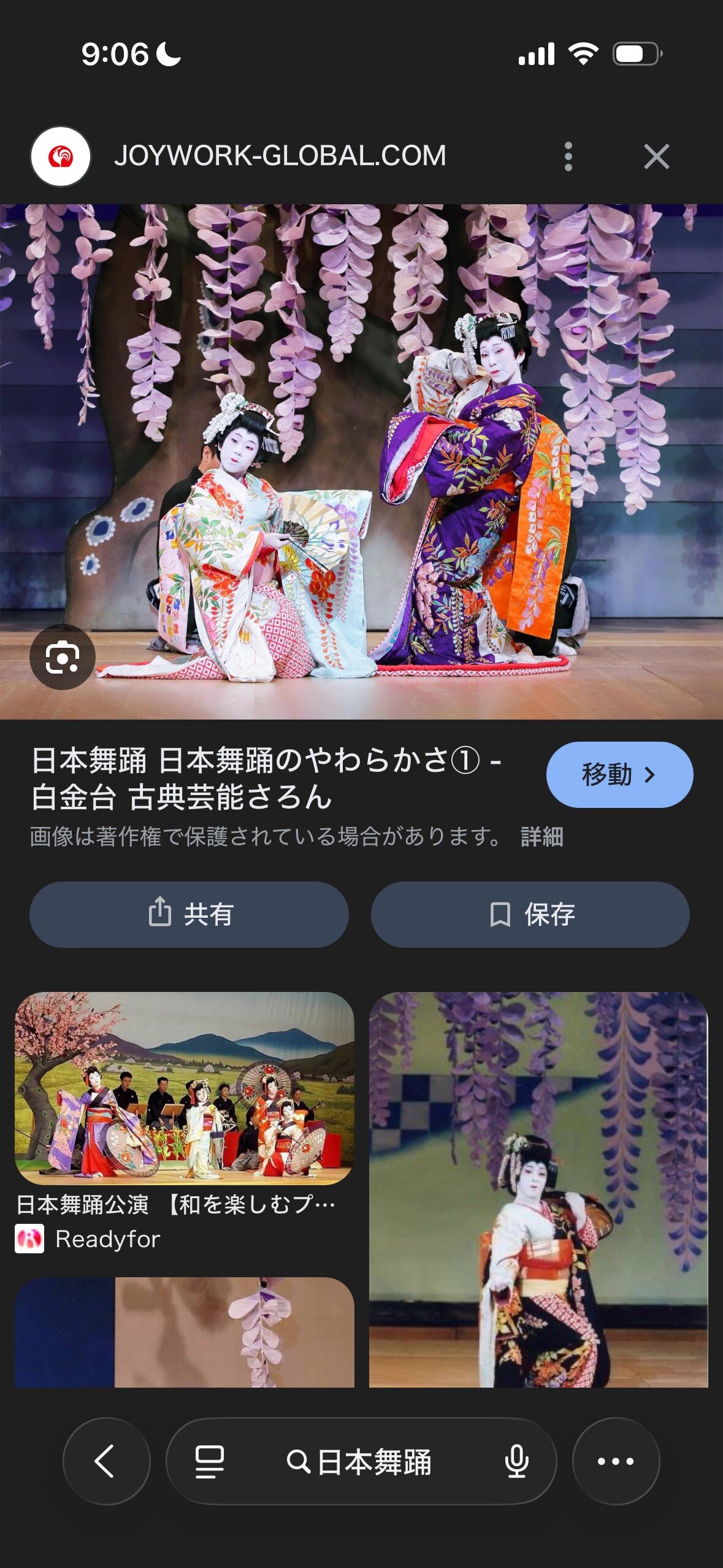This screenshot has width=723, height=1568.
Task: Search this image with Google Lens
Action: [x=63, y=657]
